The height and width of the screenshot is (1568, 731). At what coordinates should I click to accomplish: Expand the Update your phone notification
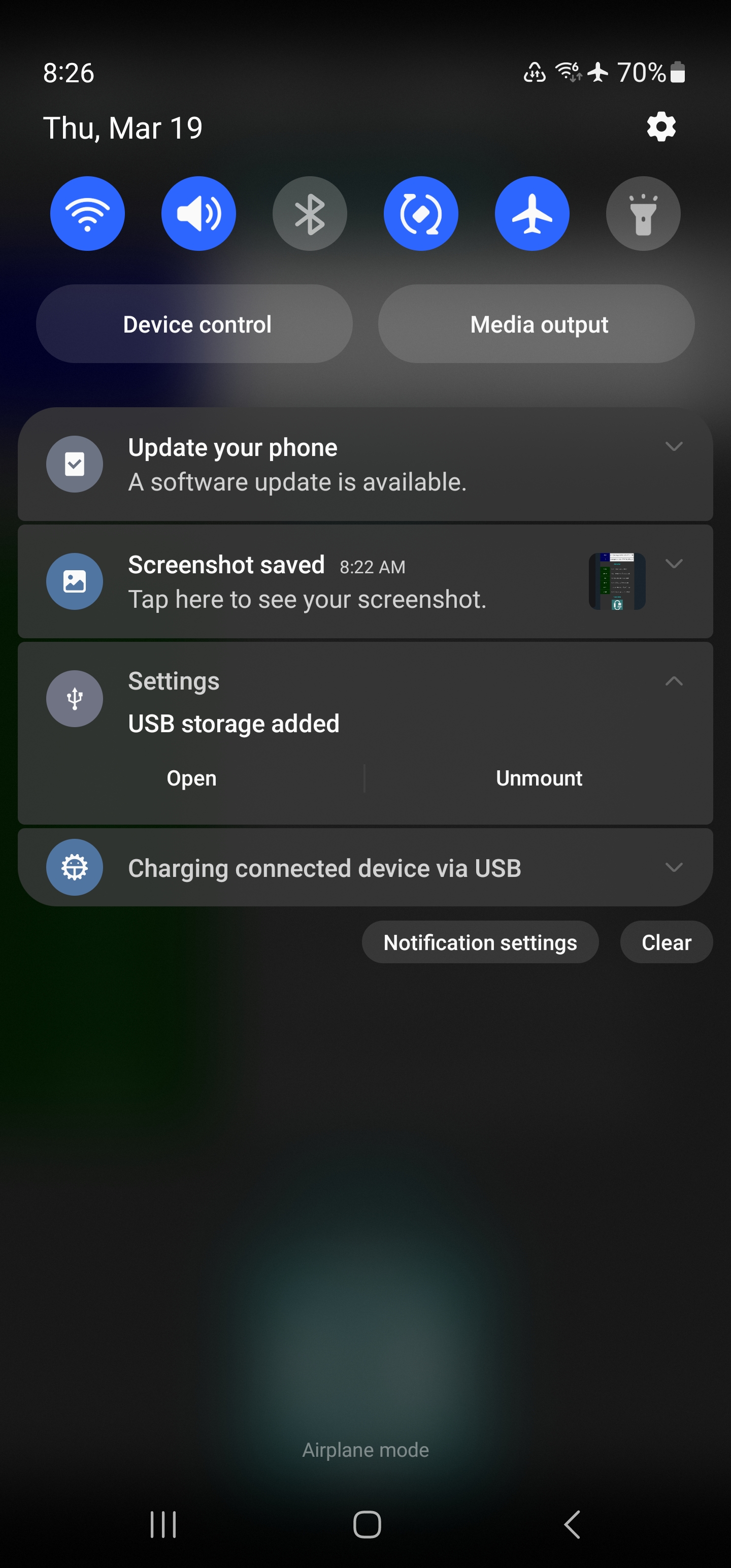pyautogui.click(x=673, y=446)
